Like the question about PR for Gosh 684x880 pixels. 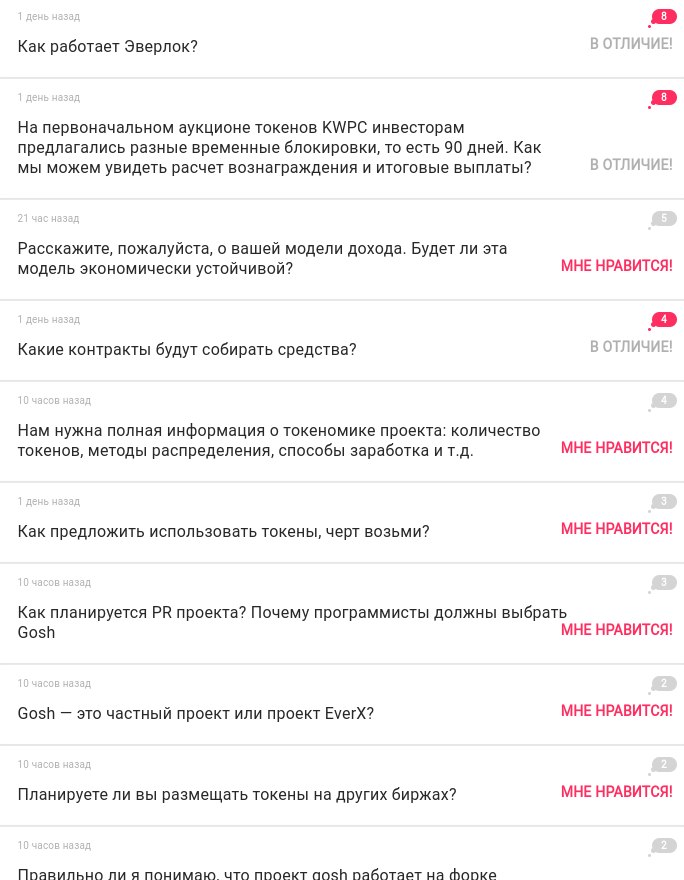(616, 630)
